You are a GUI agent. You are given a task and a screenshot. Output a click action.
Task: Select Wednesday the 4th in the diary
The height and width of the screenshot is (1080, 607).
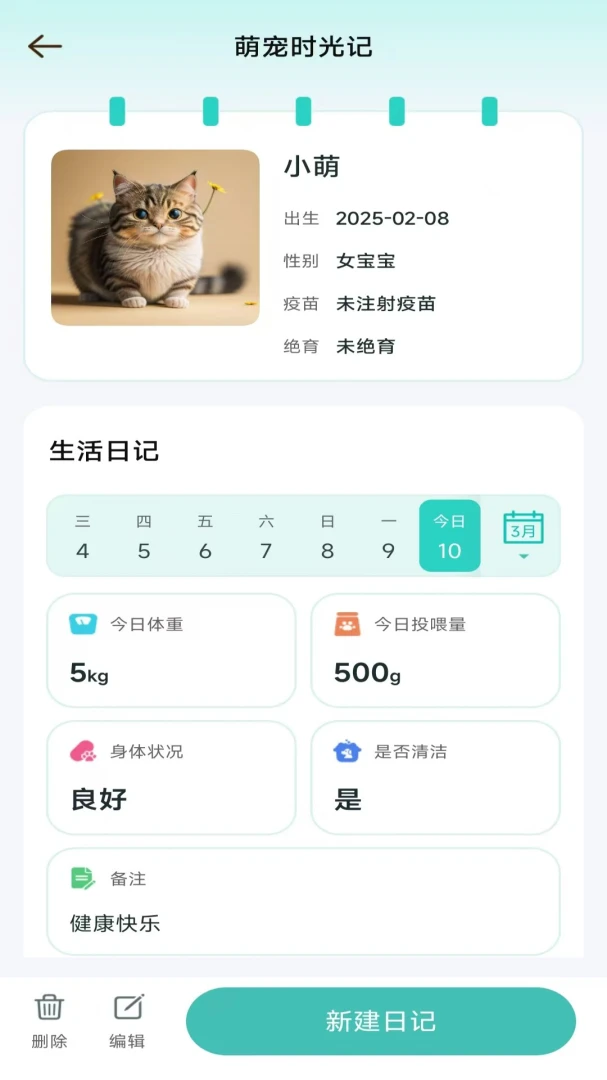click(83, 537)
